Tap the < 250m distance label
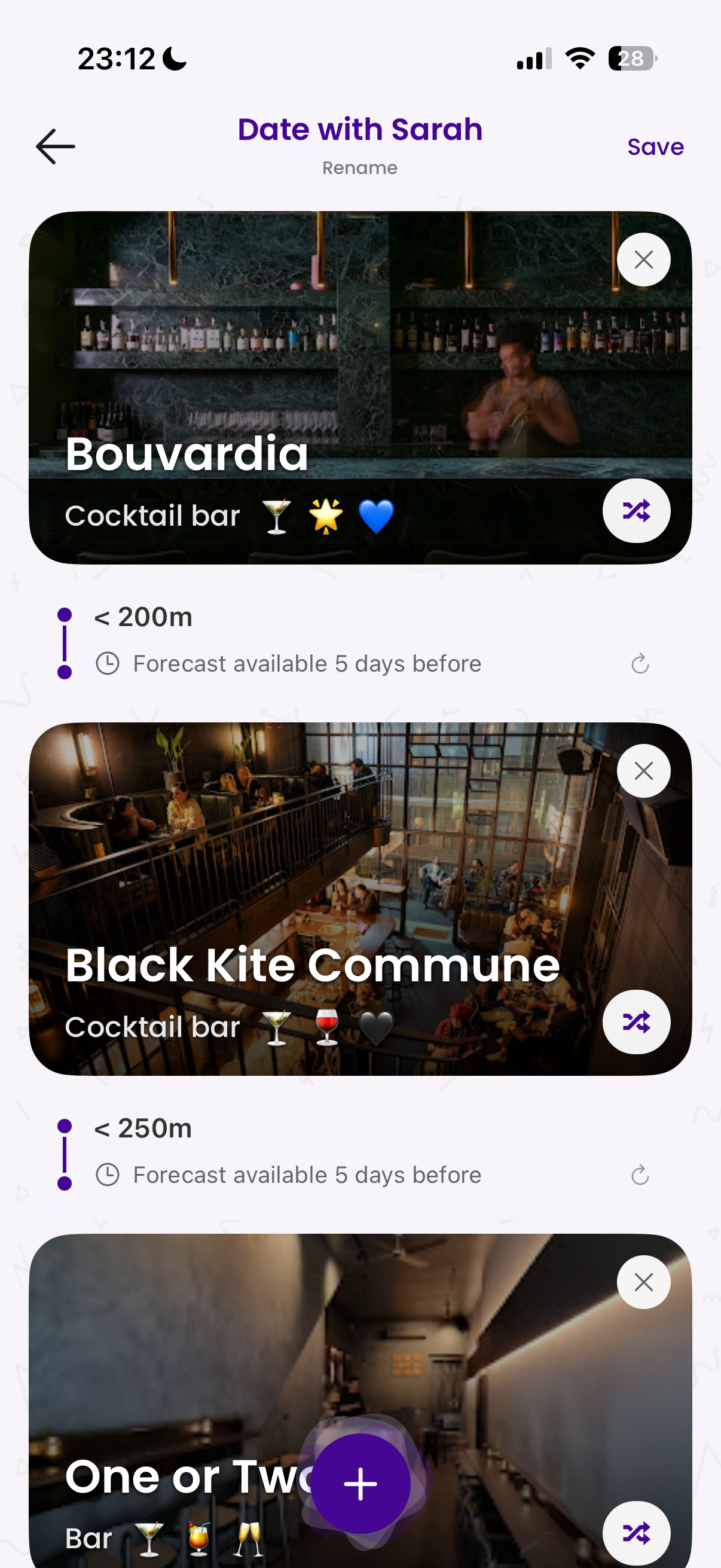Image resolution: width=721 pixels, height=1568 pixels. click(x=143, y=1128)
